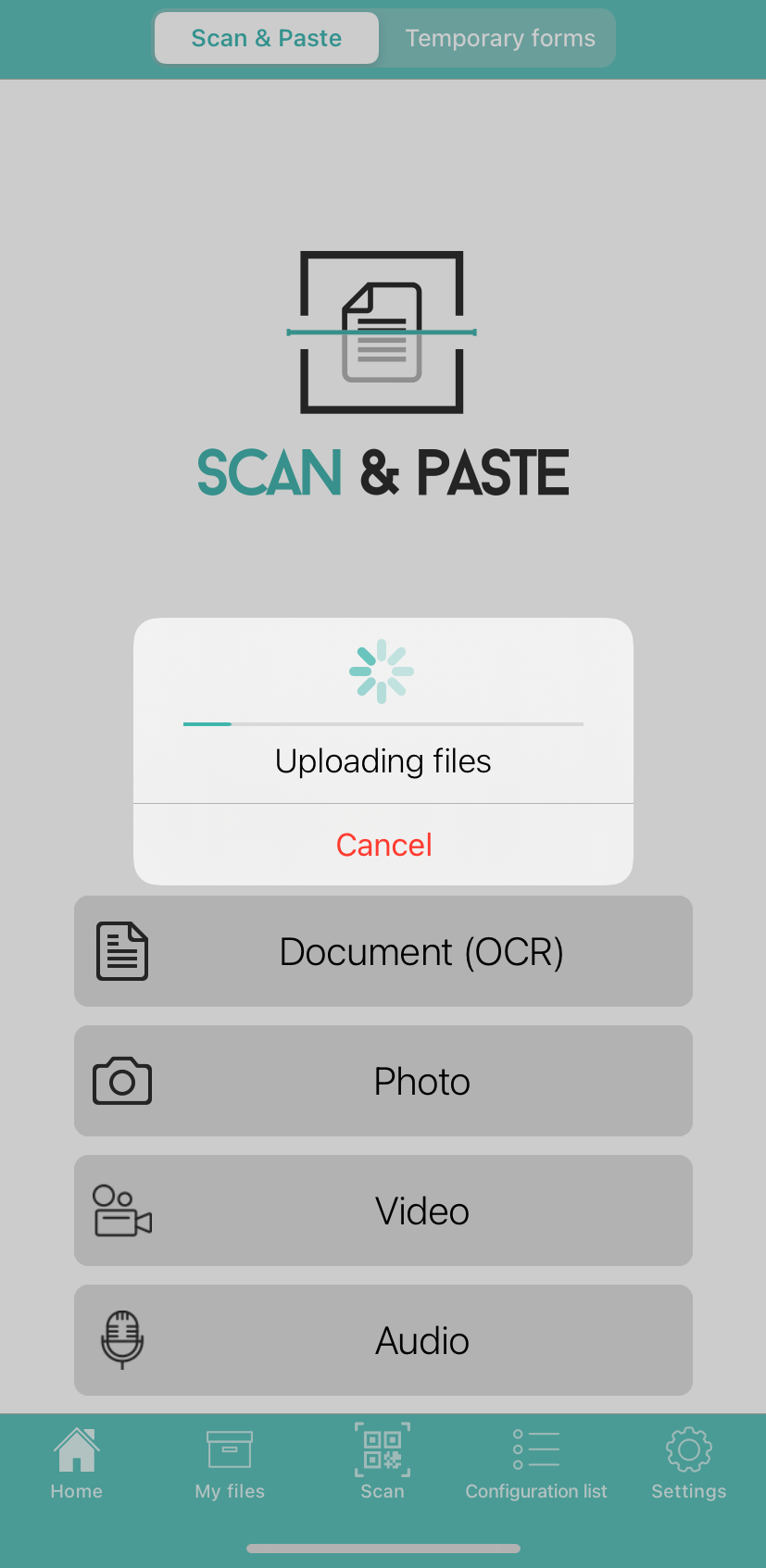Choose the Video option
The image size is (766, 1568).
[383, 1210]
